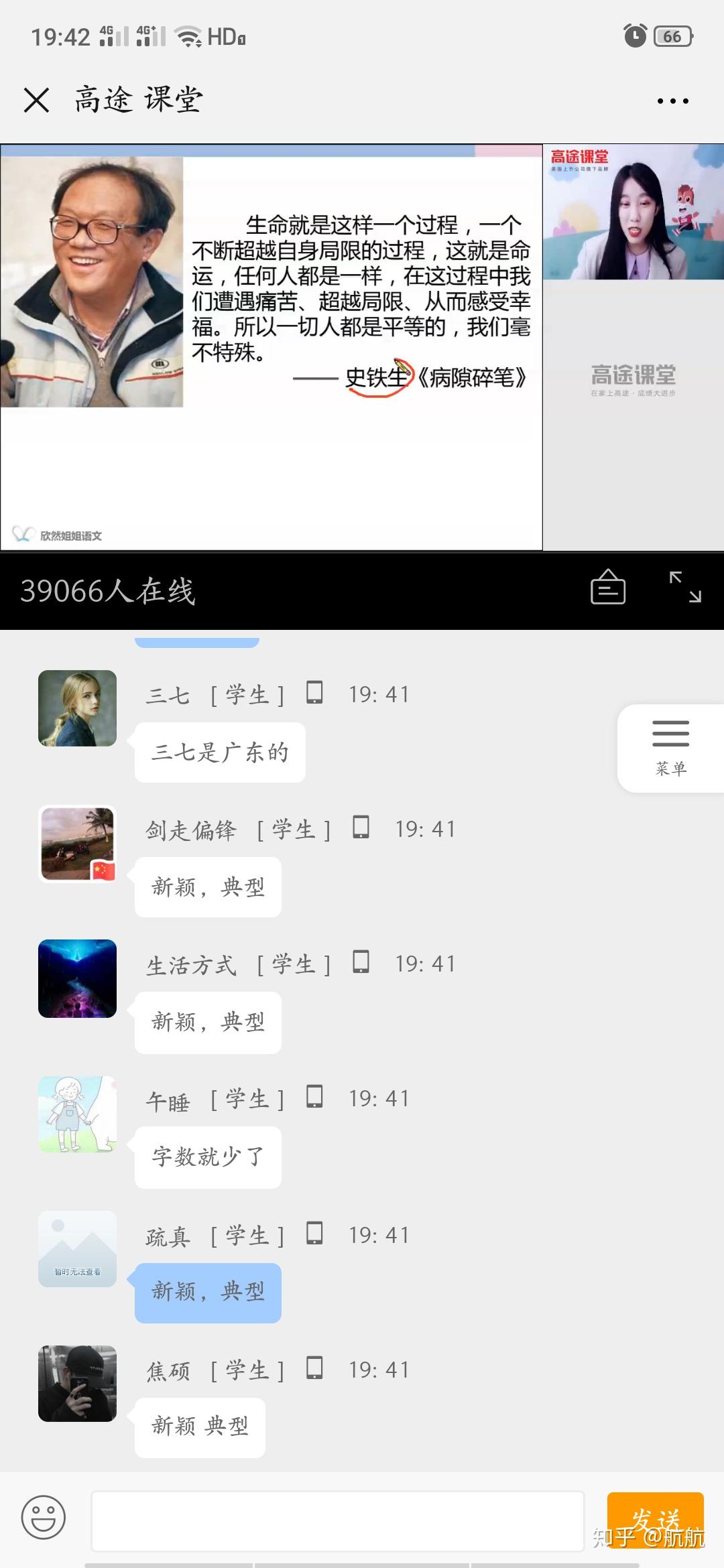
Task: Tap the teacher's camera feed
Action: [633, 212]
